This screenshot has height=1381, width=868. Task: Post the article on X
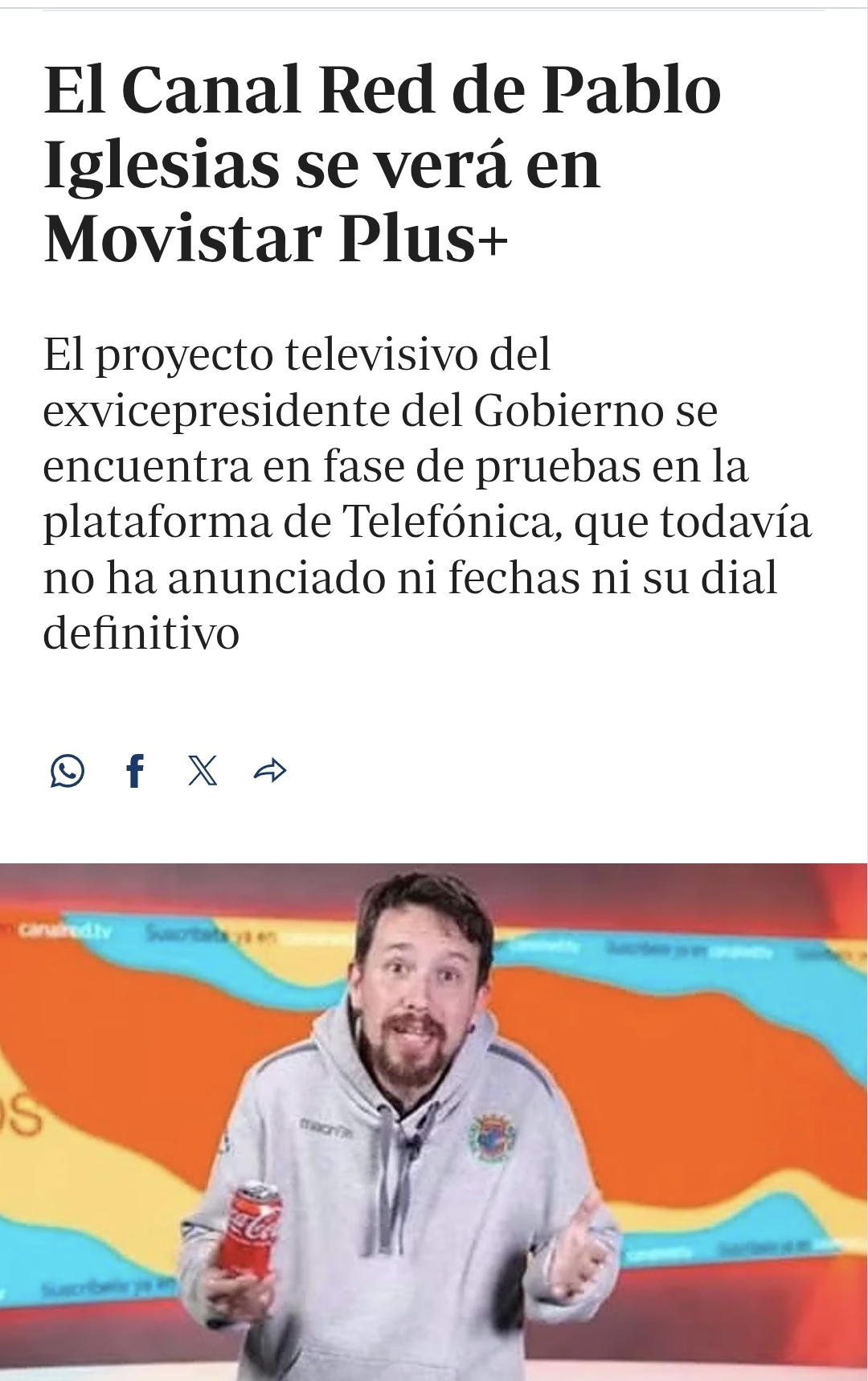coord(203,772)
